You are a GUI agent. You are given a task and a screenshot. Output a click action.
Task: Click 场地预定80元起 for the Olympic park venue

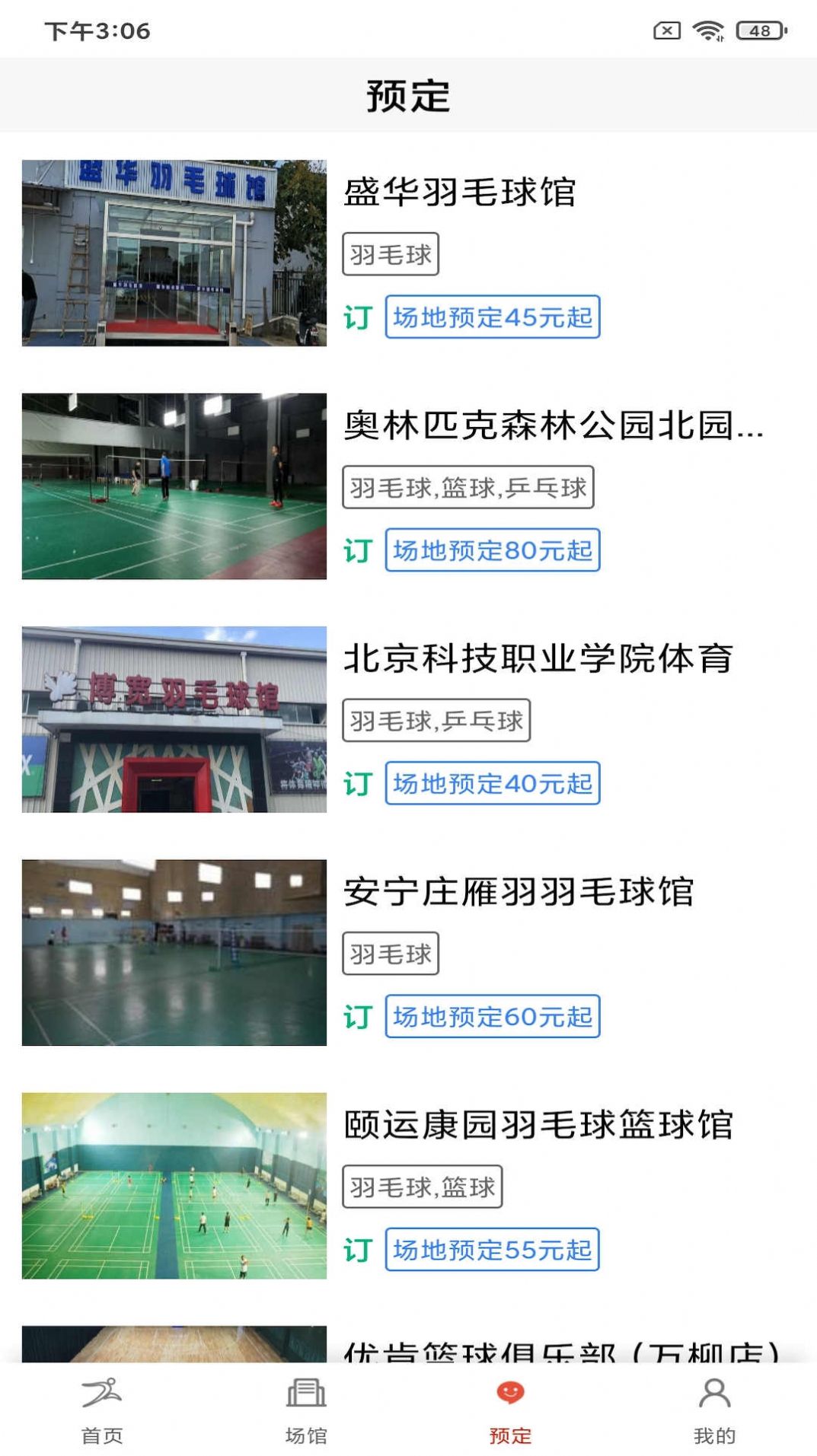493,549
